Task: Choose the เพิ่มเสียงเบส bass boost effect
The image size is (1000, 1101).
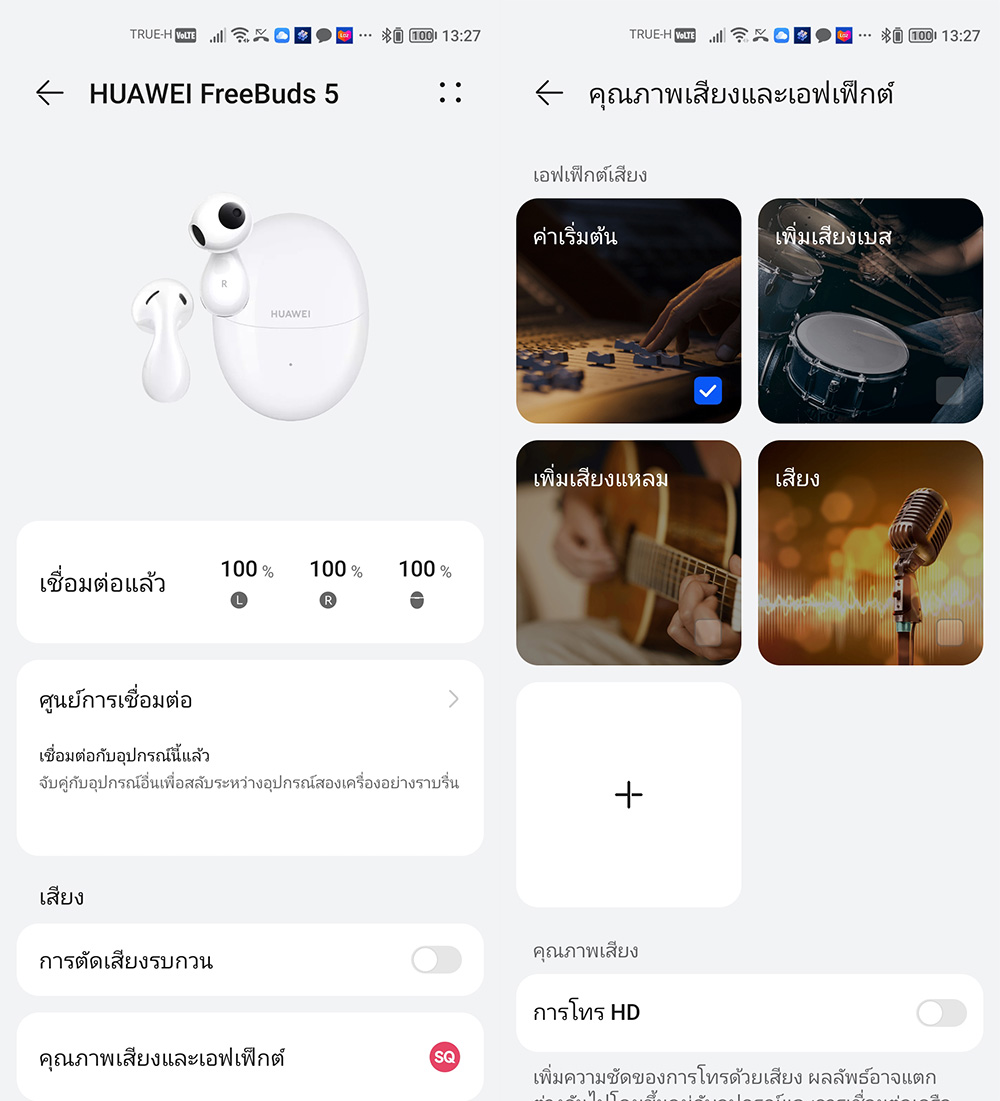Action: [870, 311]
